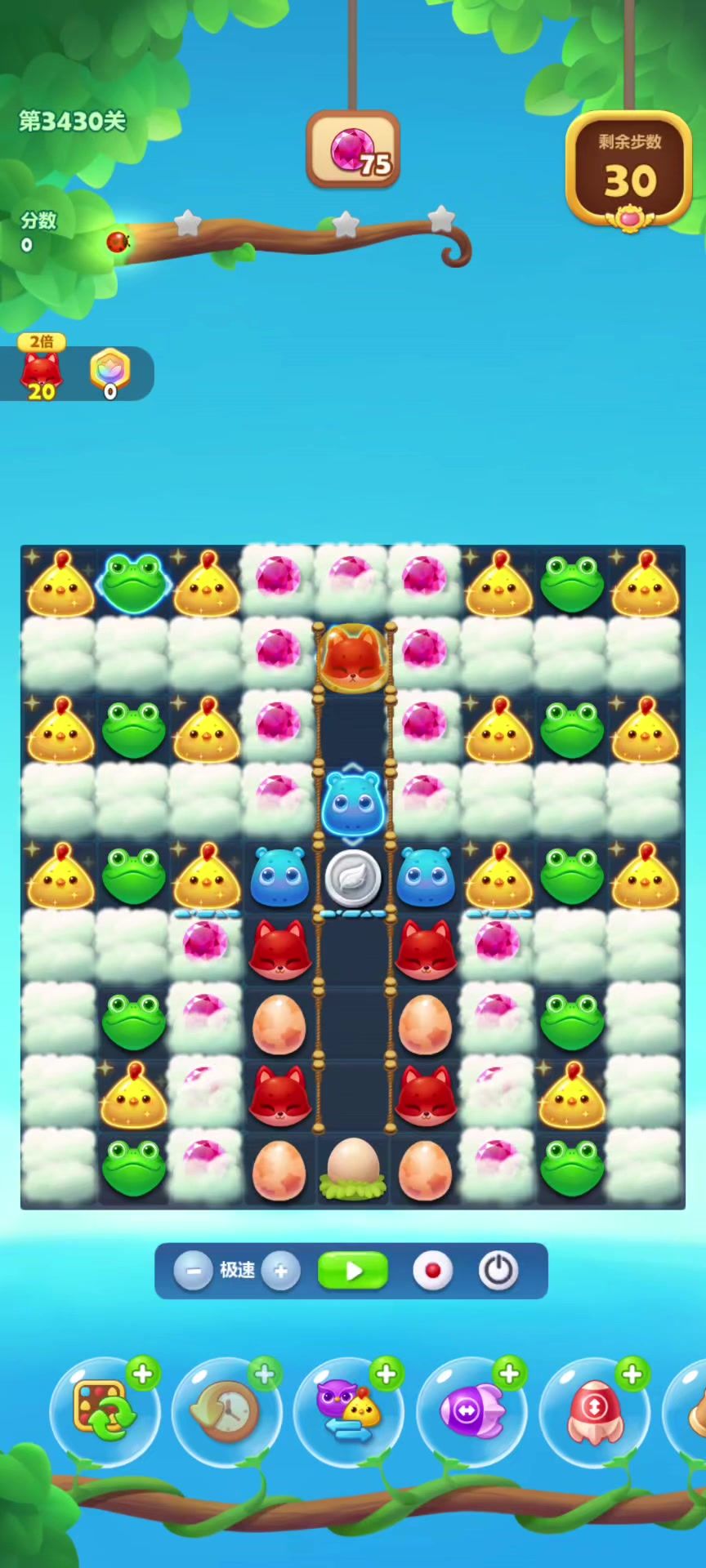706x1568 pixels.
Task: Start recording with the red dot button
Action: 433,1271
